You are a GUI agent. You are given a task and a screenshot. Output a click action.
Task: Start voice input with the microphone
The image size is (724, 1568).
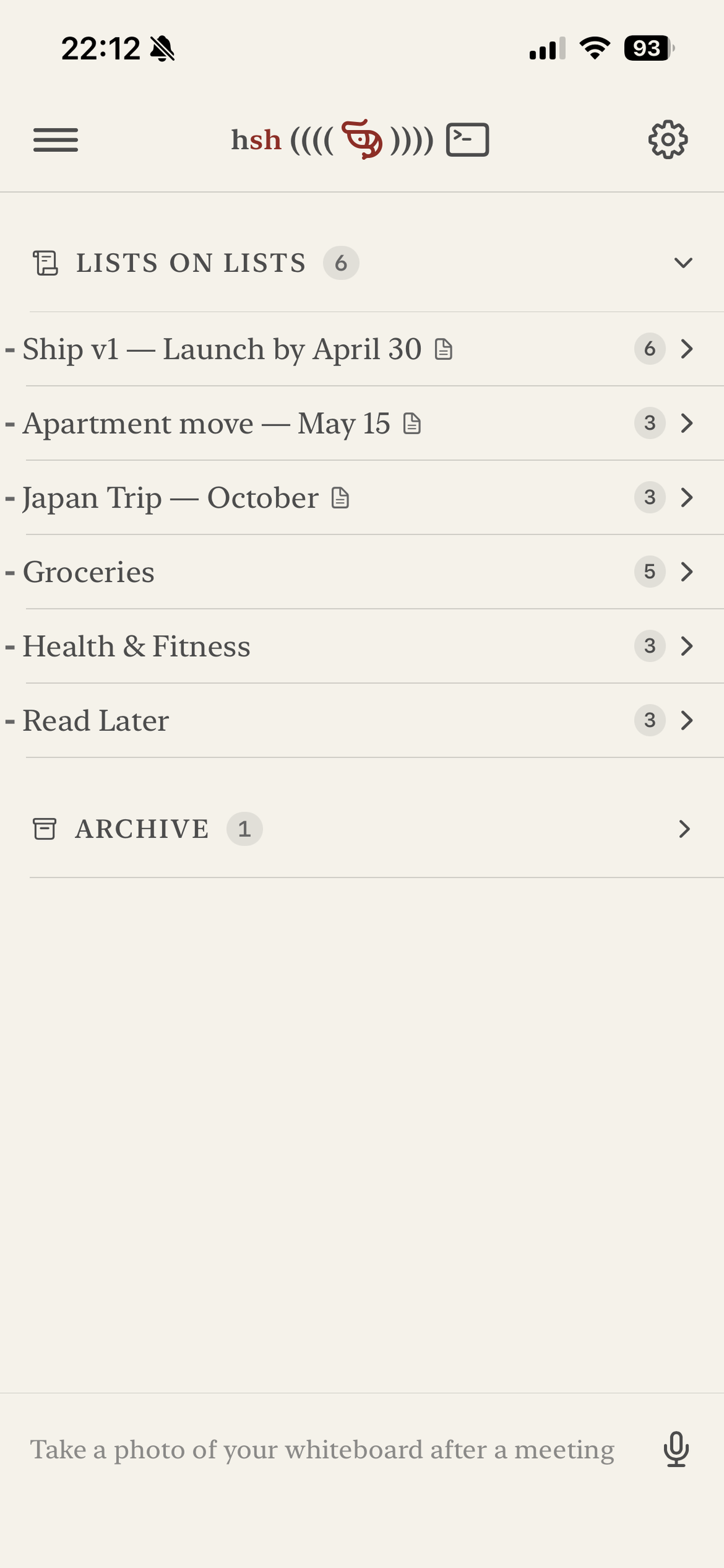(676, 1450)
